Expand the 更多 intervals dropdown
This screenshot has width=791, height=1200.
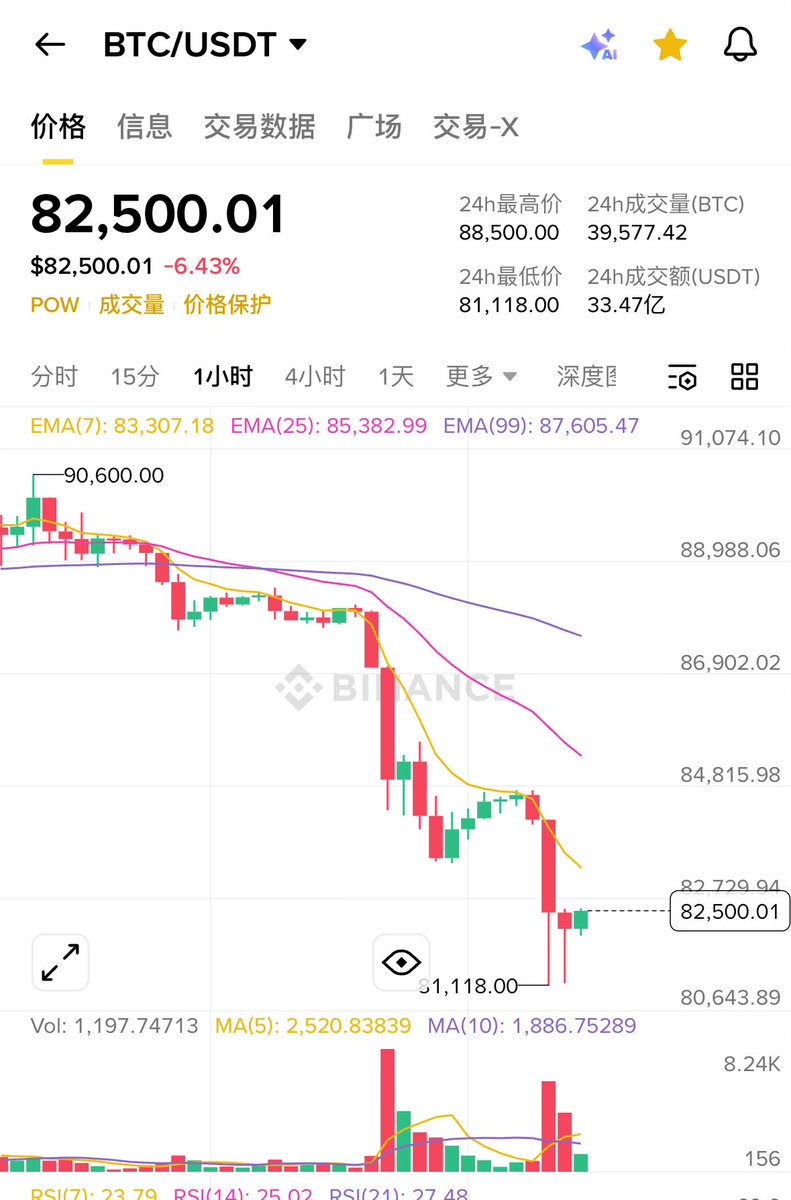point(481,376)
